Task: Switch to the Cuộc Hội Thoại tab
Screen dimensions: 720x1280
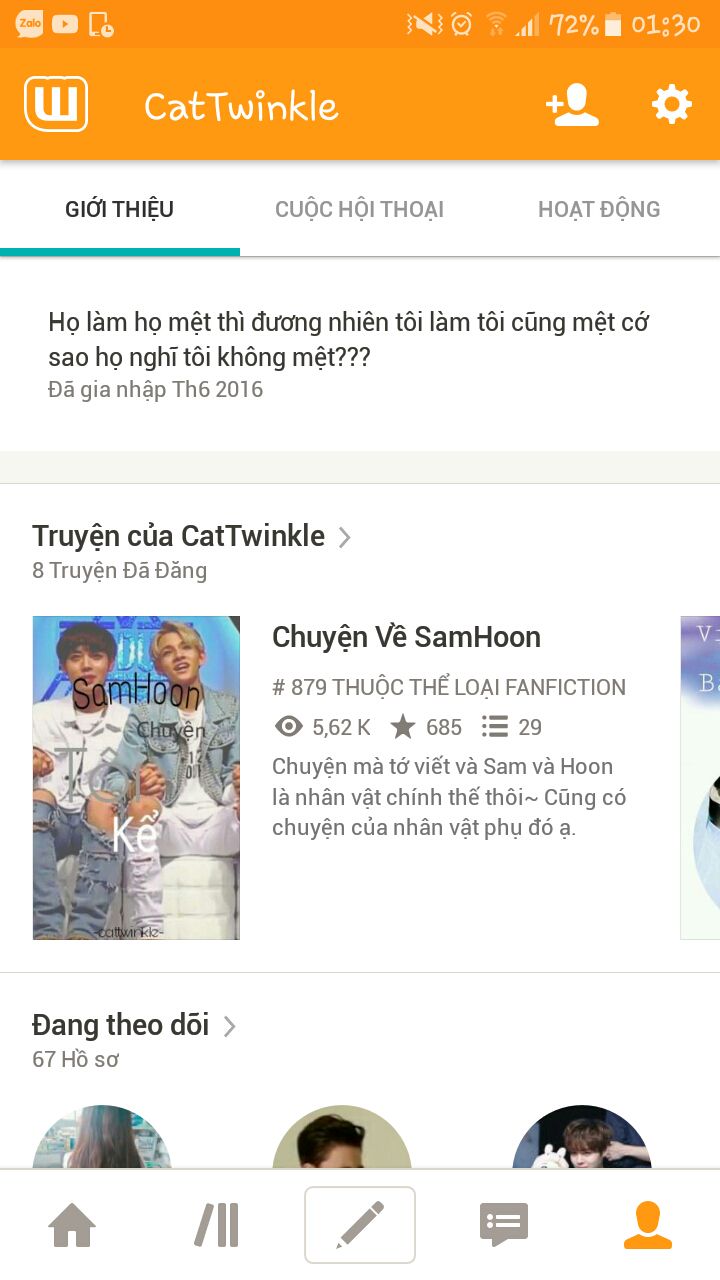Action: click(x=359, y=209)
